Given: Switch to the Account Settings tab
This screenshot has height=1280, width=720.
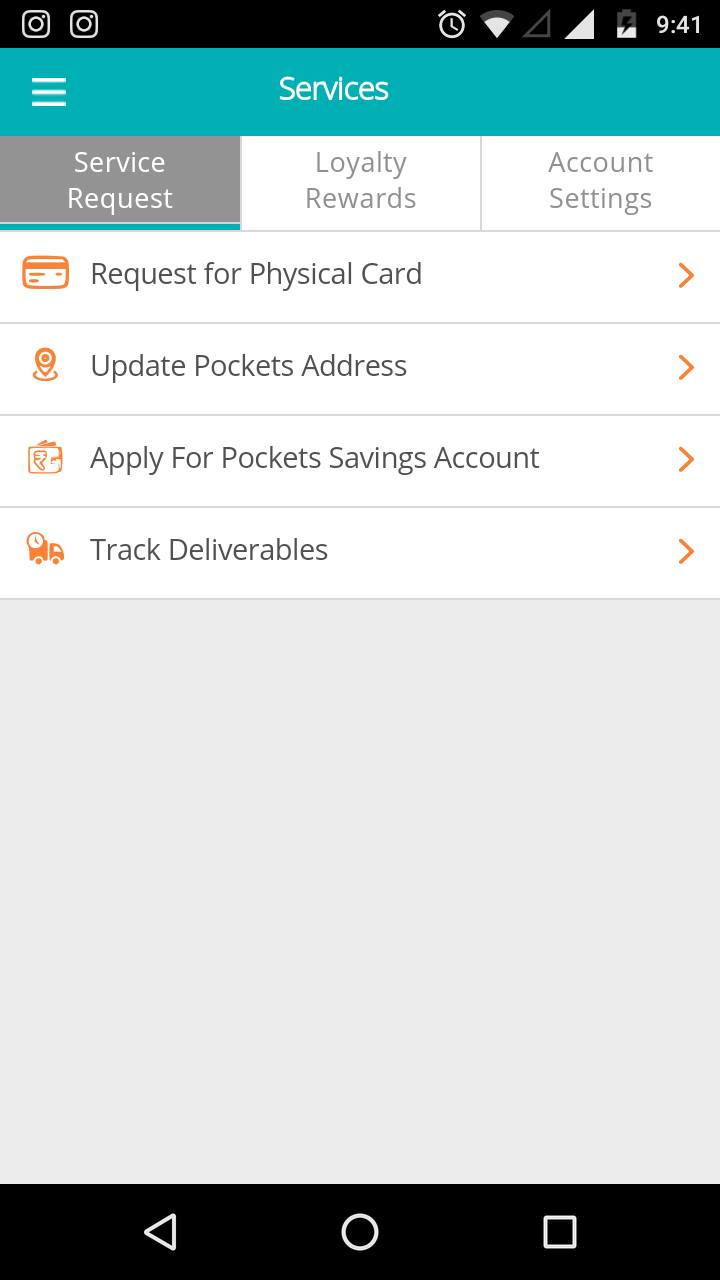Looking at the screenshot, I should (x=601, y=181).
